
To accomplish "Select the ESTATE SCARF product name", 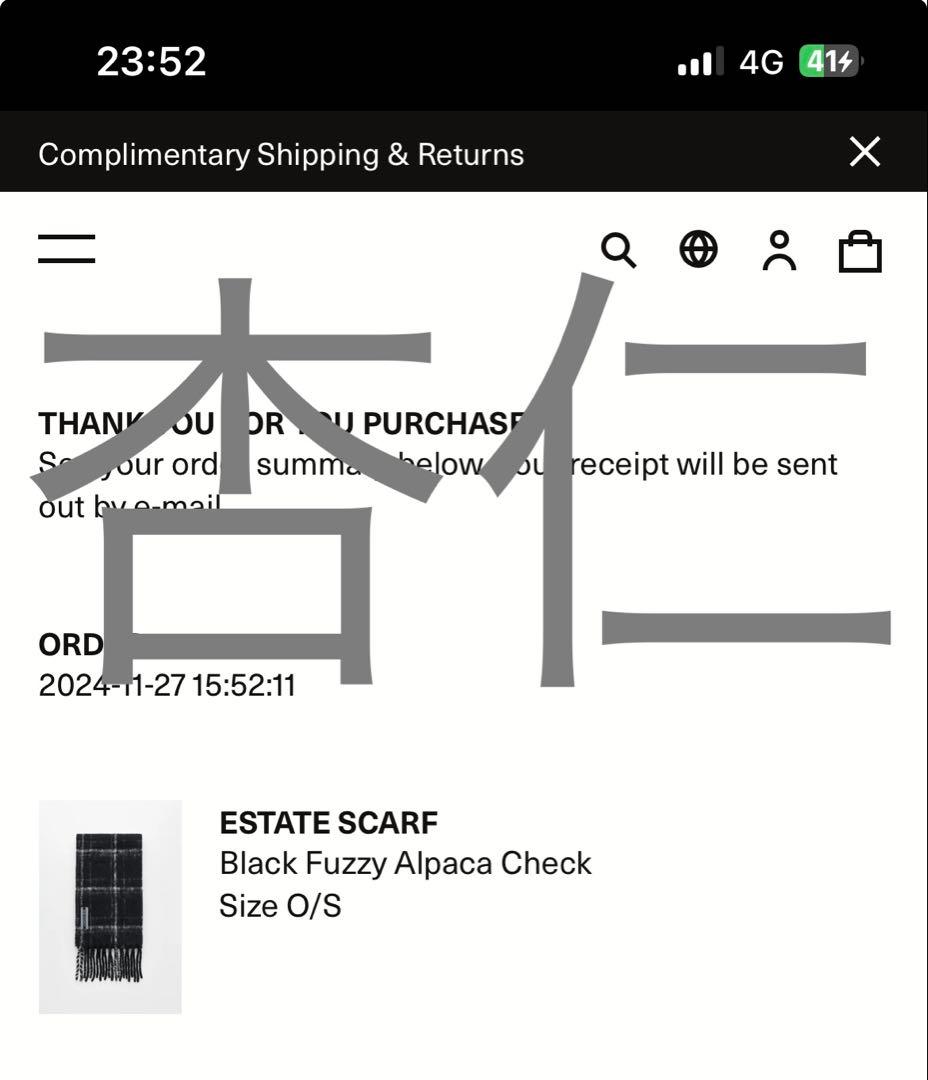I will [328, 823].
